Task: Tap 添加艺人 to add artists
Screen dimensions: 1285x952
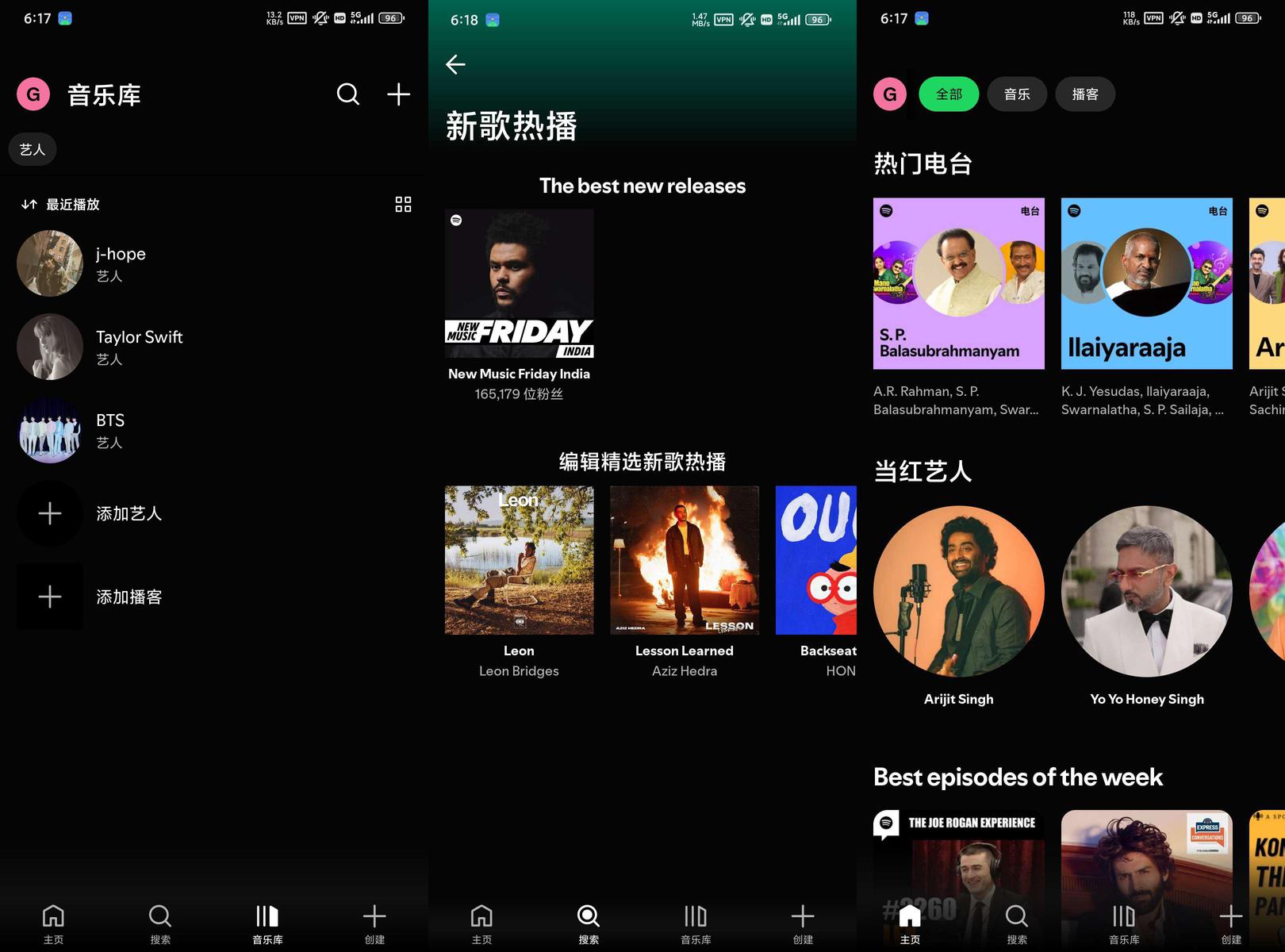Action: tap(214, 513)
